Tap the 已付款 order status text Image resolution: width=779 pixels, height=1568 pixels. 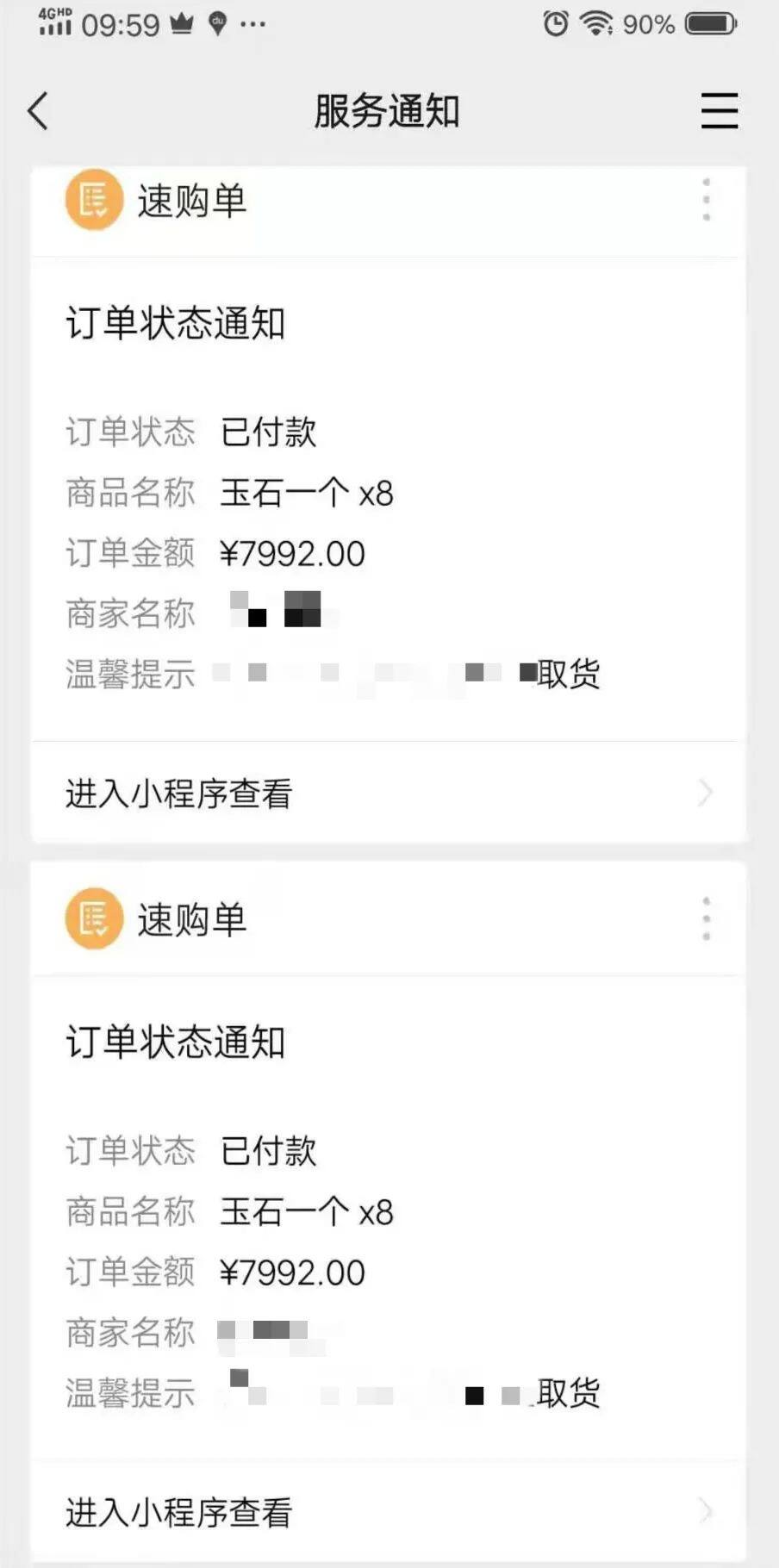coord(268,434)
